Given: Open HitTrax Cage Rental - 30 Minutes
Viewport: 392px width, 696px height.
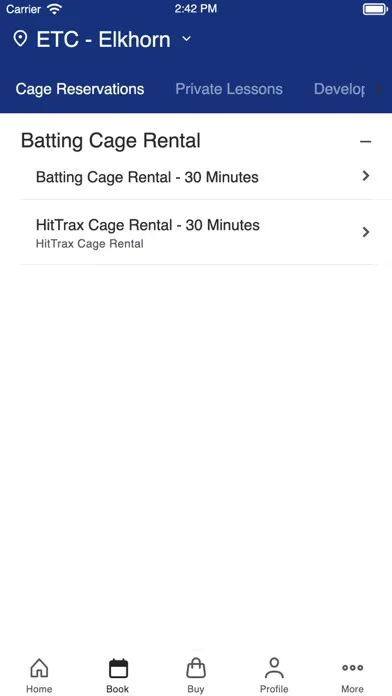Looking at the screenshot, I should coord(198,233).
